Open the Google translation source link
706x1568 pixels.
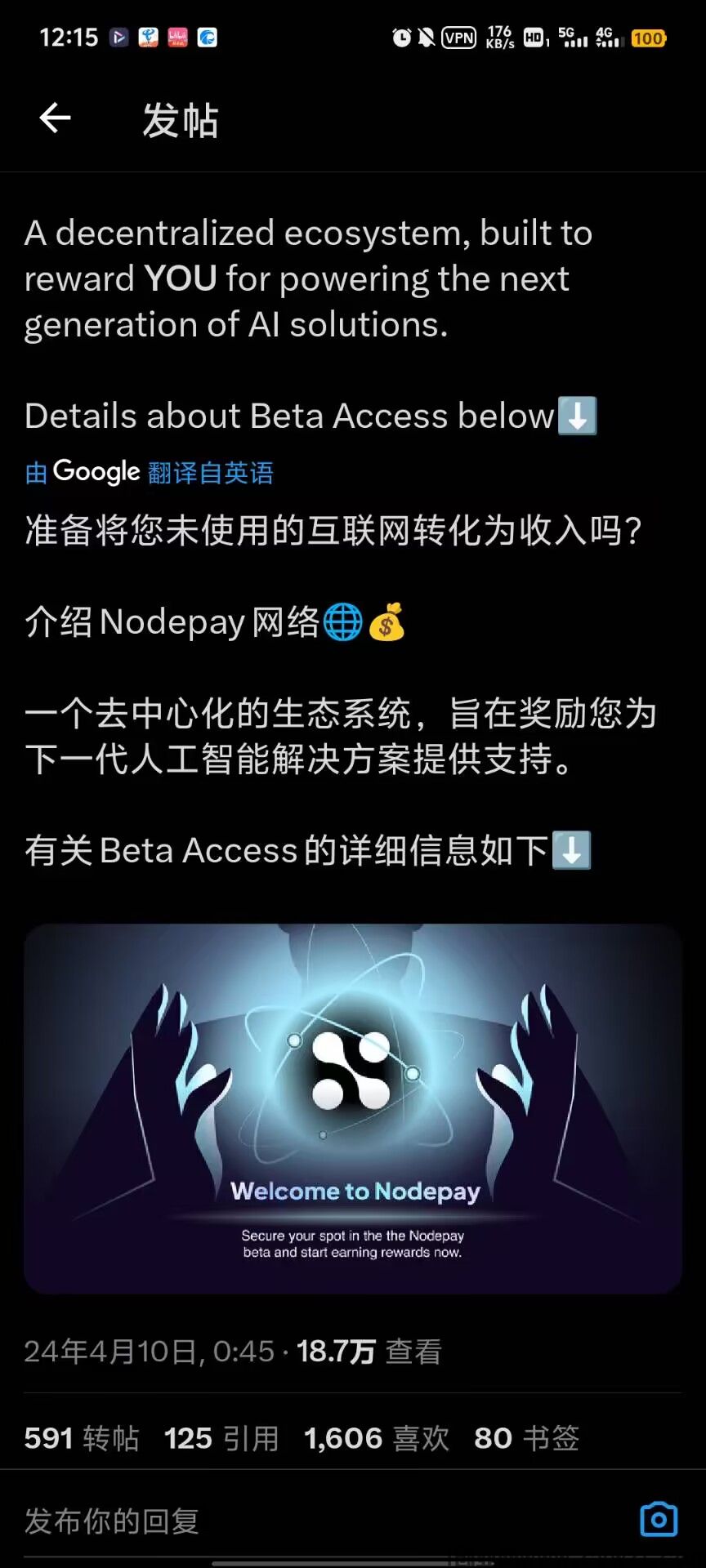(150, 472)
